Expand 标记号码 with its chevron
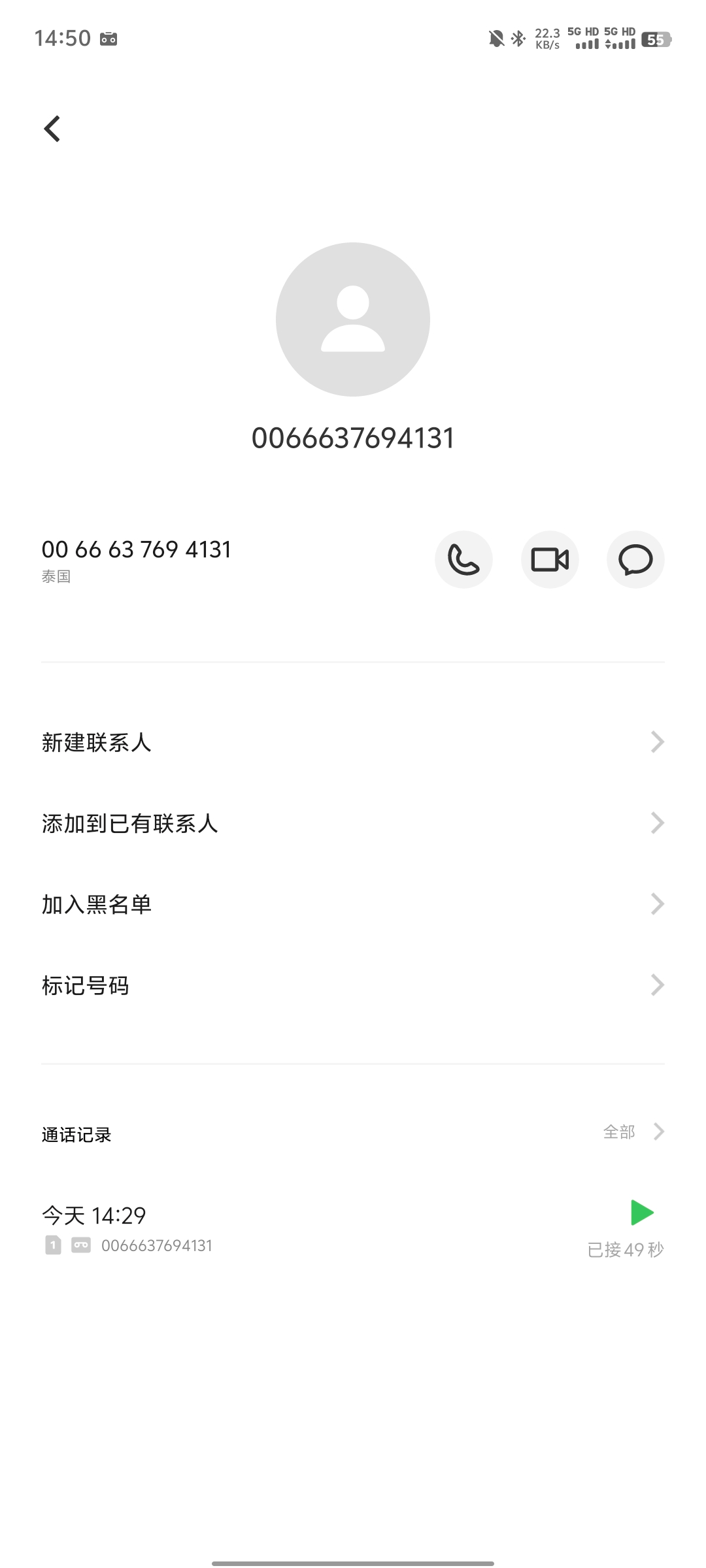The height and width of the screenshot is (1568, 706). pyautogui.click(x=658, y=985)
